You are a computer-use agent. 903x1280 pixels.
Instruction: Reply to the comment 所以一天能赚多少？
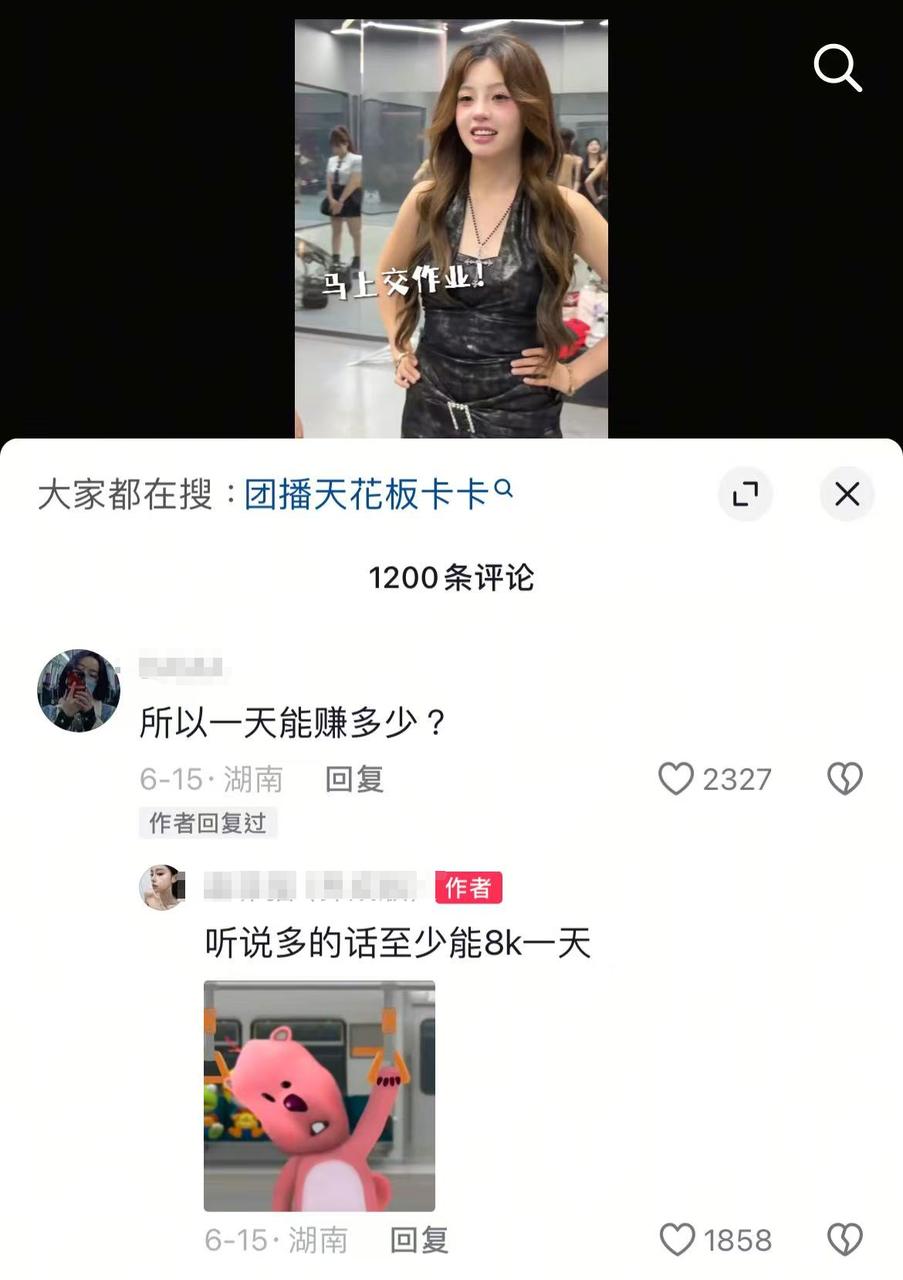coord(354,779)
